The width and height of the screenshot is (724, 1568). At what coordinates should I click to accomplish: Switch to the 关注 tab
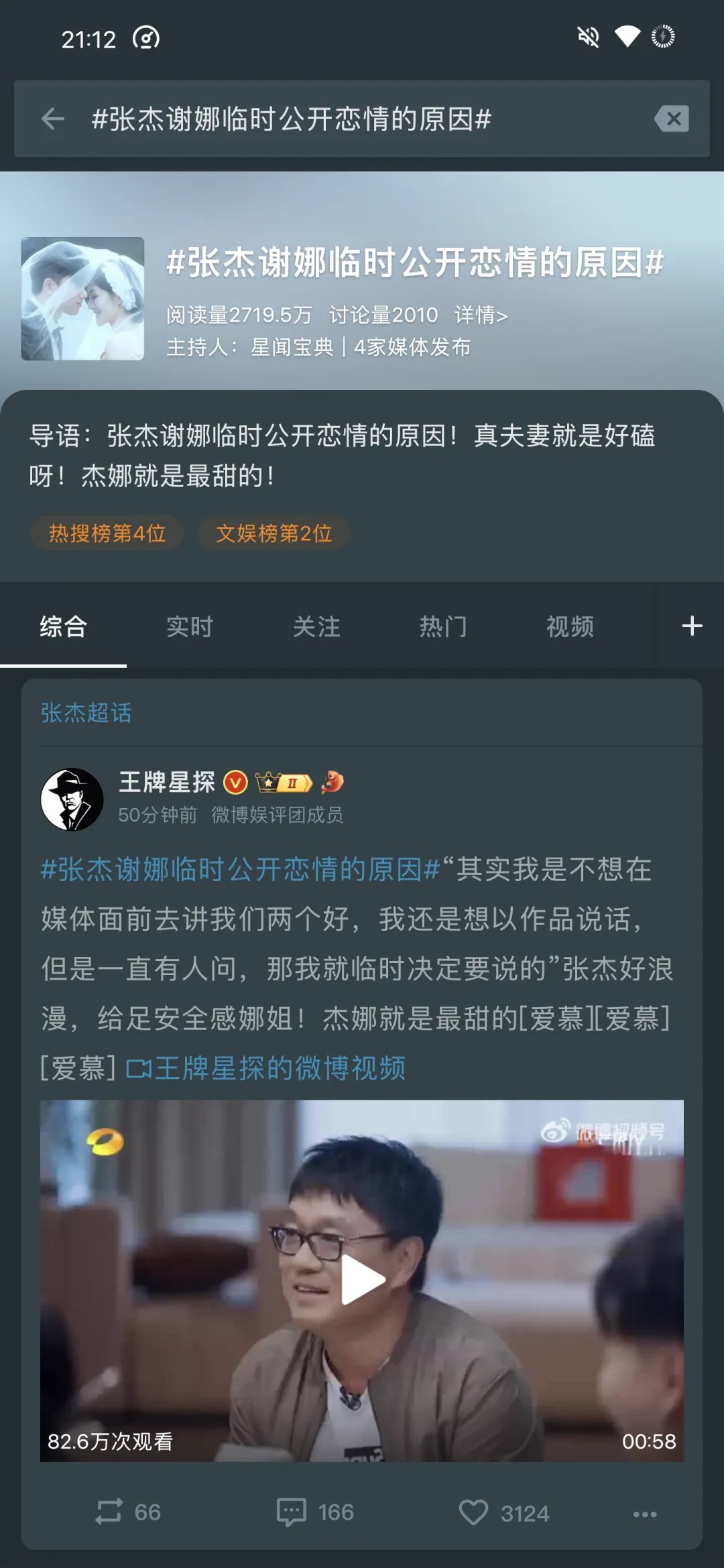[x=316, y=627]
